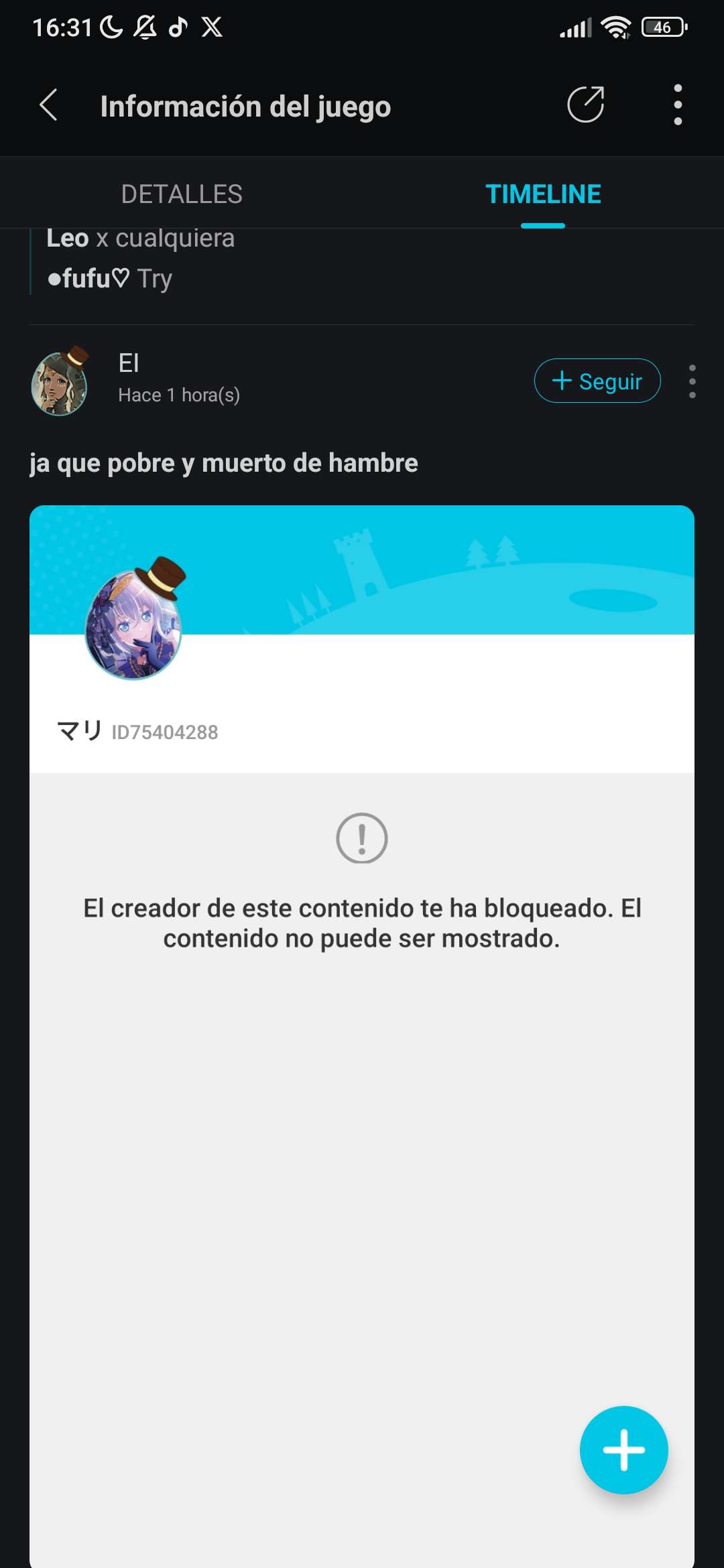Follow user El with Seguir button
The image size is (724, 1568).
tap(597, 381)
